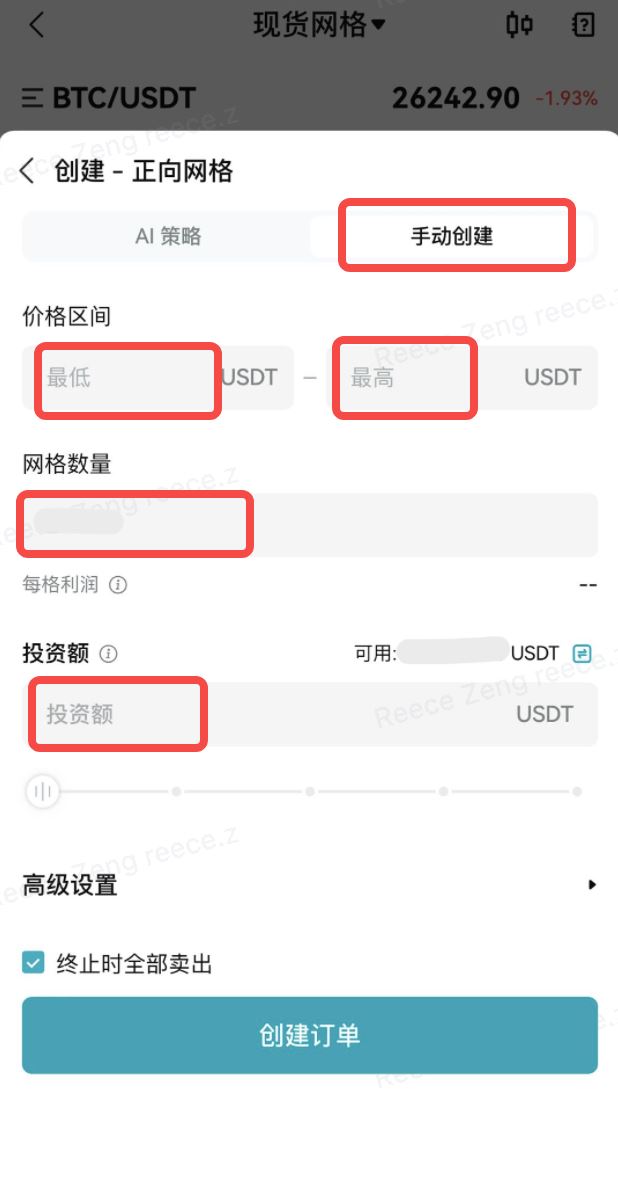Open the 现货网格 dropdown title
Screen dimensions: 618x1186
(x=319, y=25)
